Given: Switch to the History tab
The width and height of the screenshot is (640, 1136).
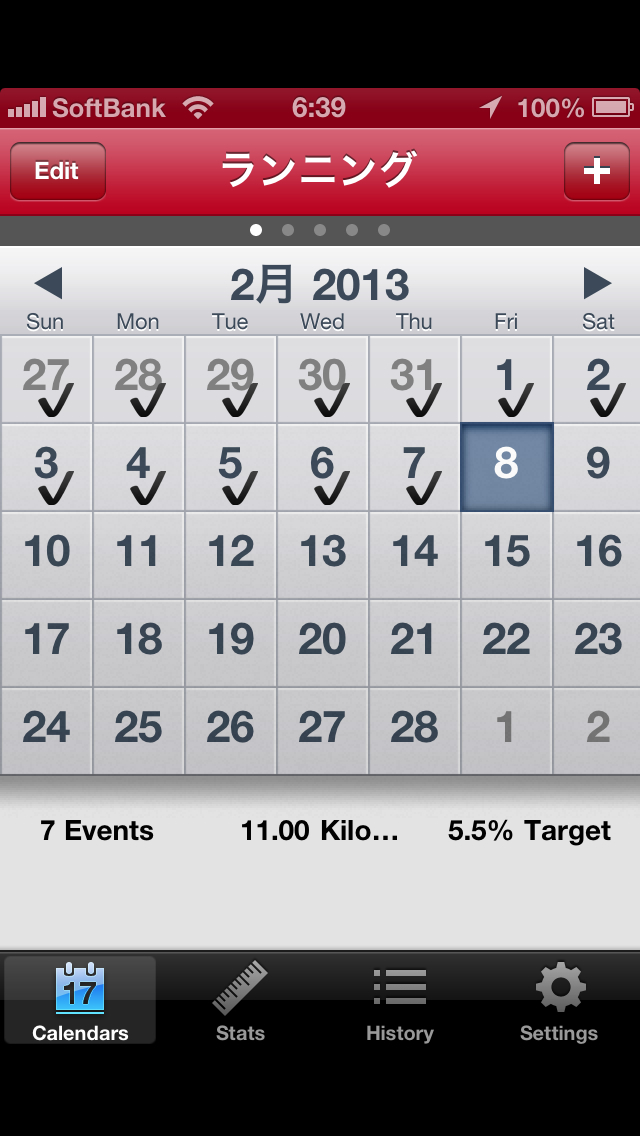Looking at the screenshot, I should coord(399,1000).
